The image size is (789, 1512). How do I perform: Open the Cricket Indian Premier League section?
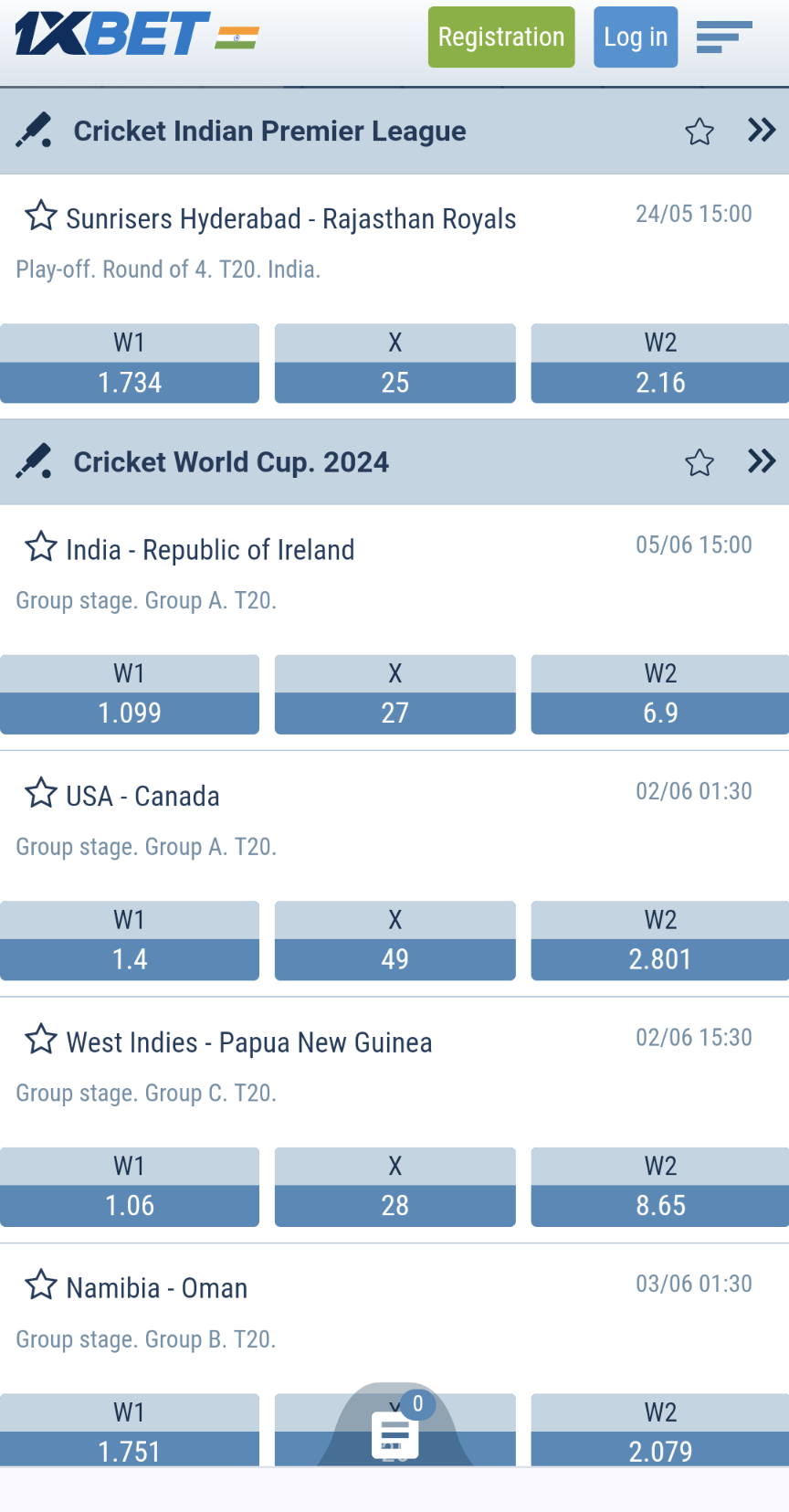pos(270,130)
